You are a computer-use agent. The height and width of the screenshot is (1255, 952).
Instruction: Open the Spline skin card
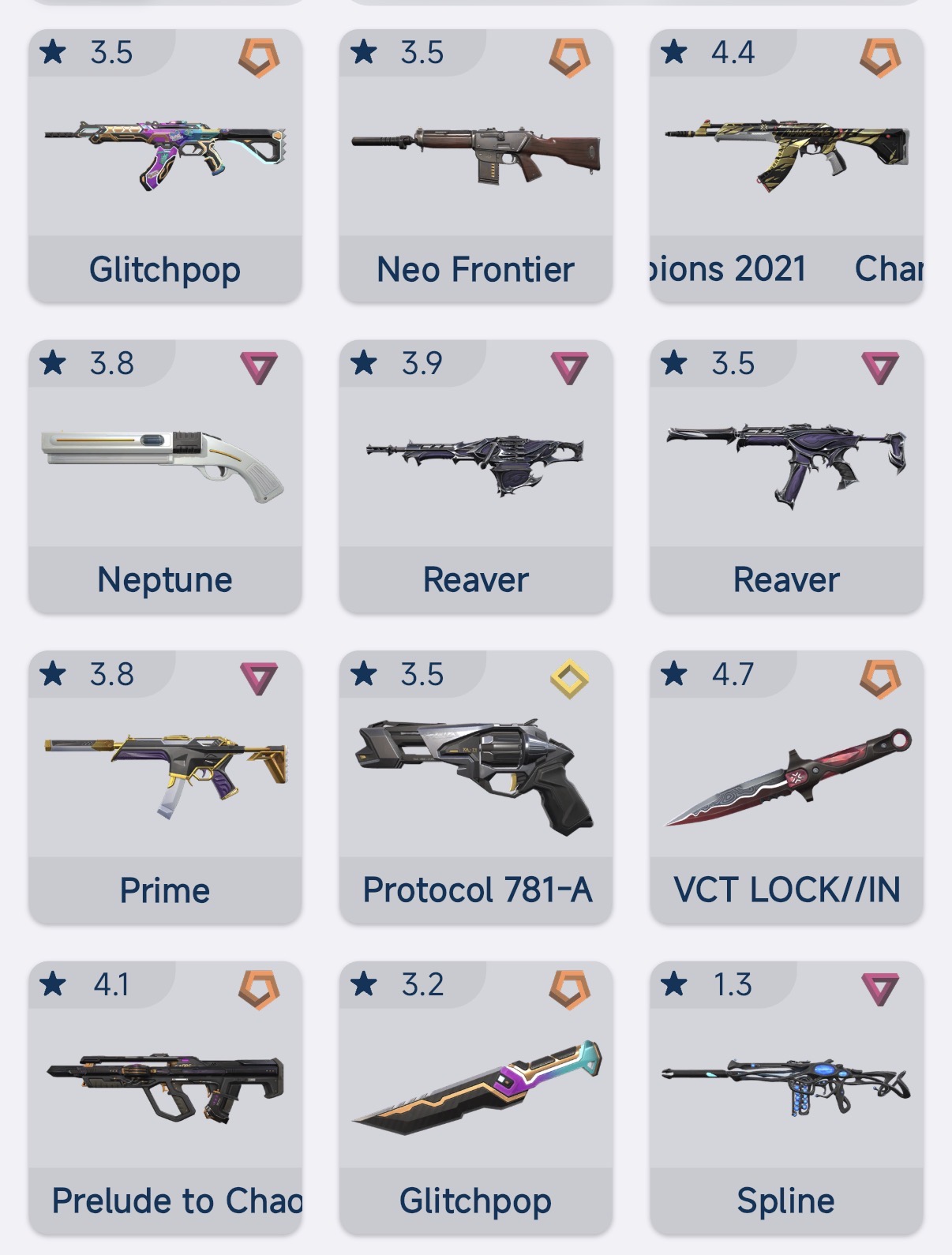786,1097
